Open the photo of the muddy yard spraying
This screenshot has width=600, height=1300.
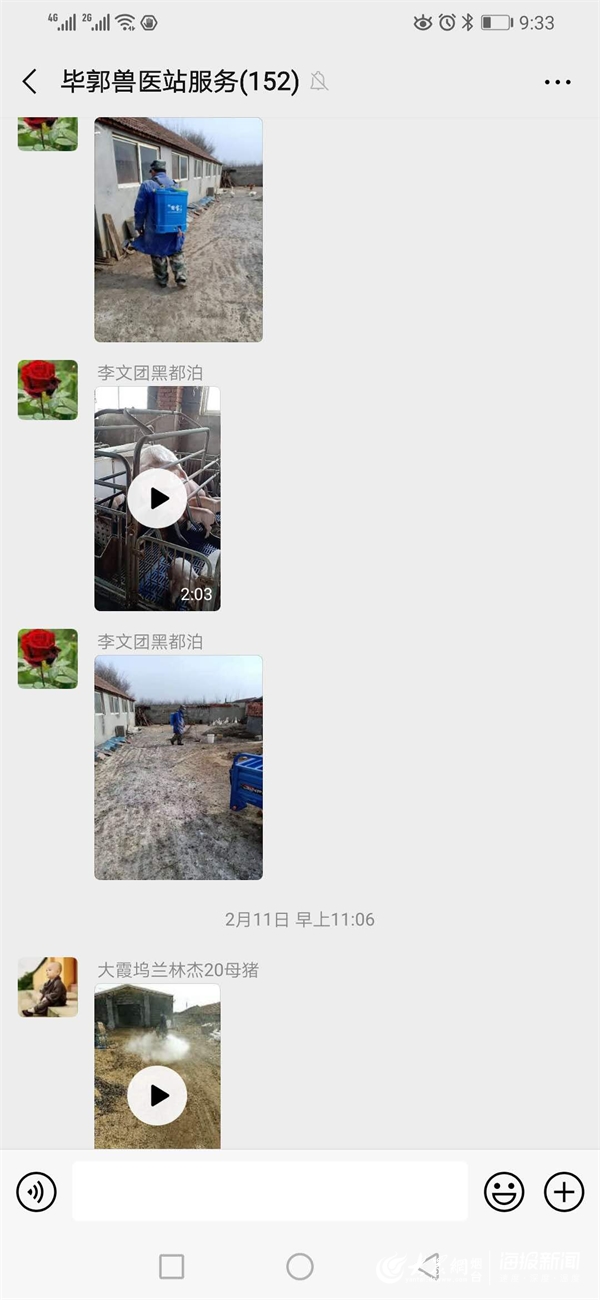pos(178,767)
